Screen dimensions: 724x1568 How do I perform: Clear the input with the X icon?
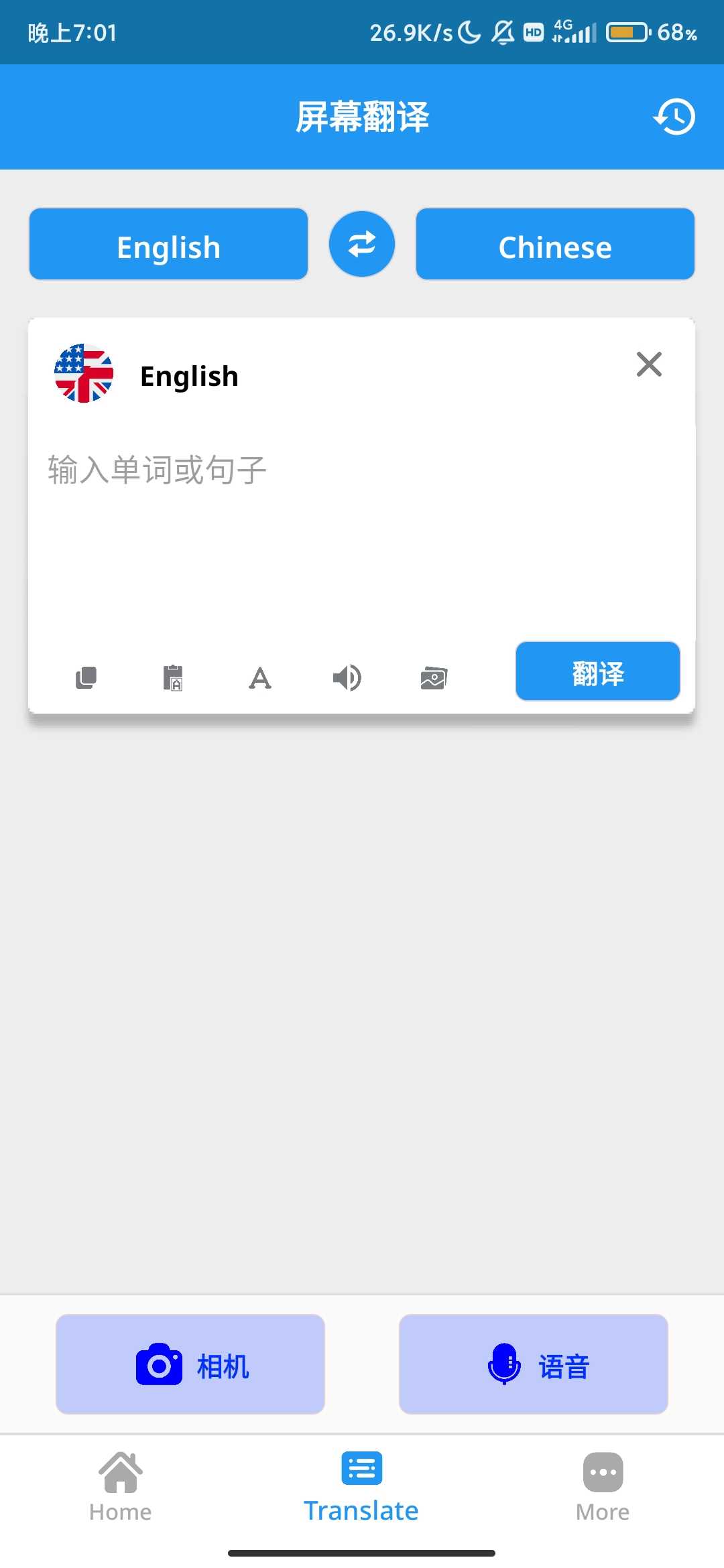pyautogui.click(x=649, y=365)
